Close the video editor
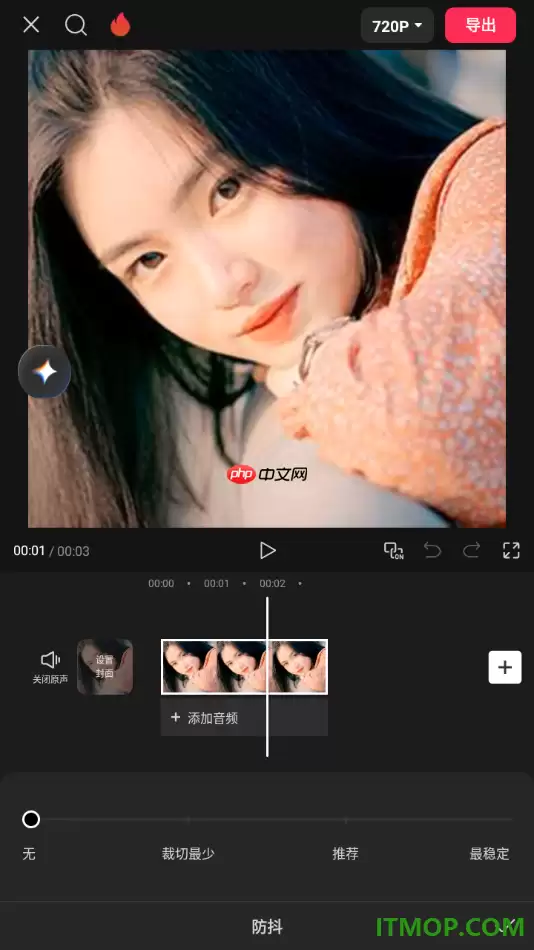Screen dimensions: 534x950 [x=31, y=25]
